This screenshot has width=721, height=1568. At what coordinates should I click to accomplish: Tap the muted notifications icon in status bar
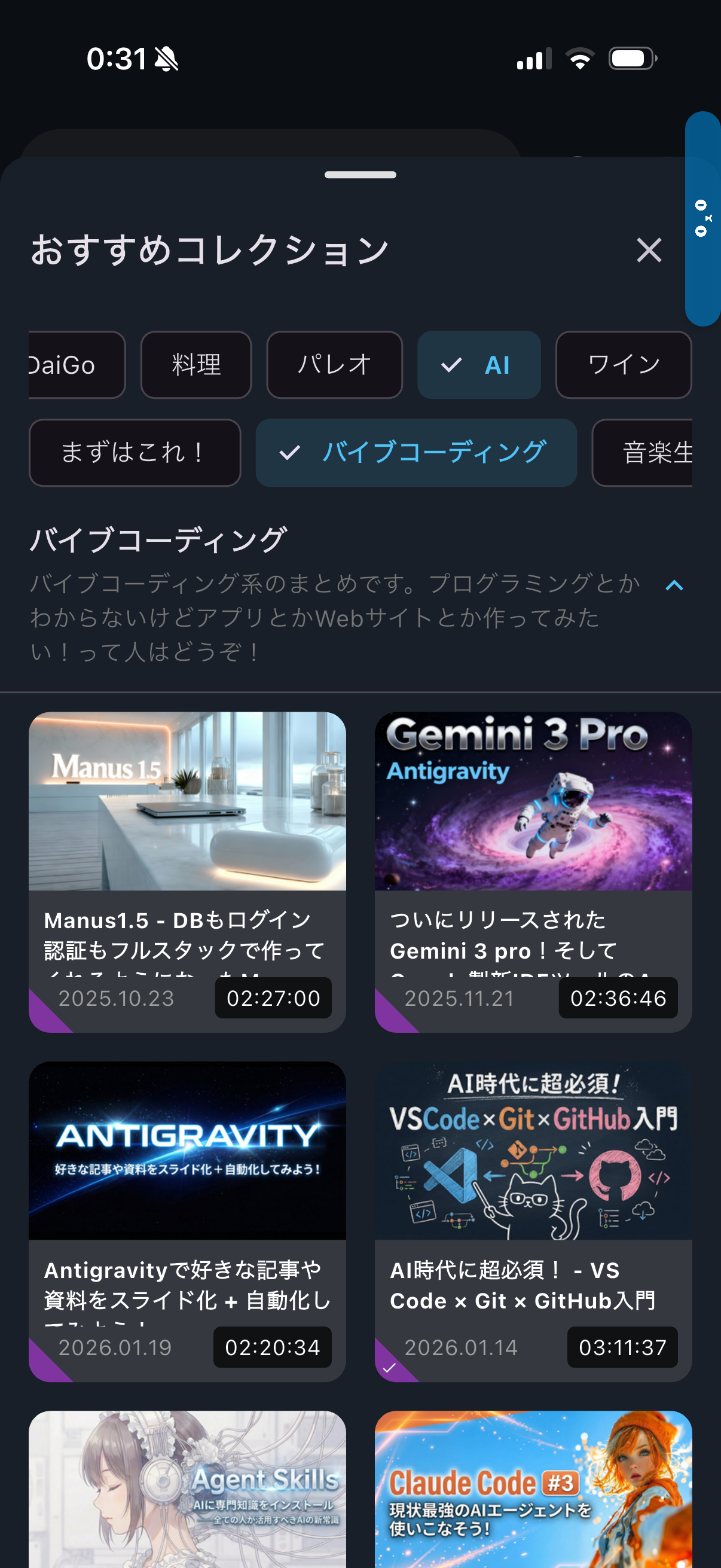click(x=164, y=58)
